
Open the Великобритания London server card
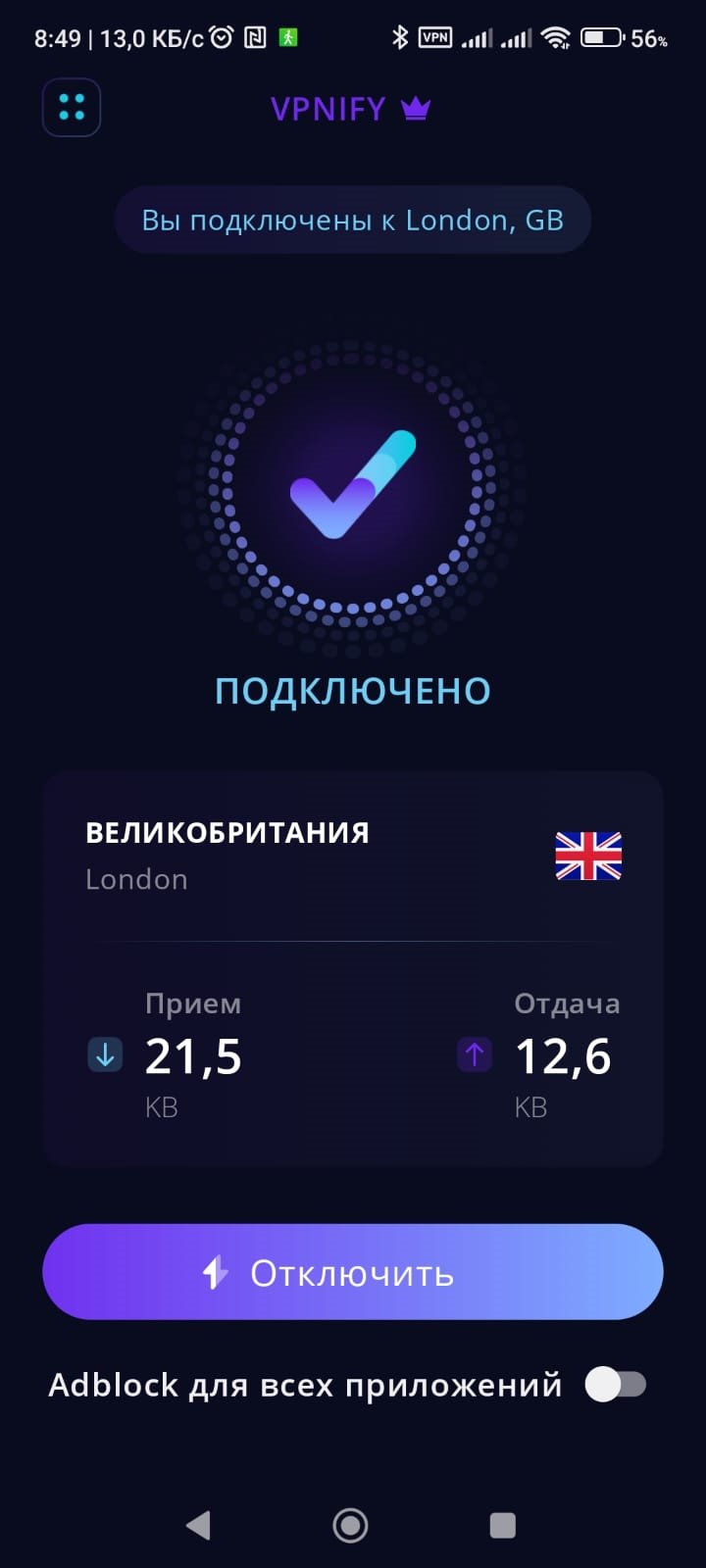[x=352, y=857]
